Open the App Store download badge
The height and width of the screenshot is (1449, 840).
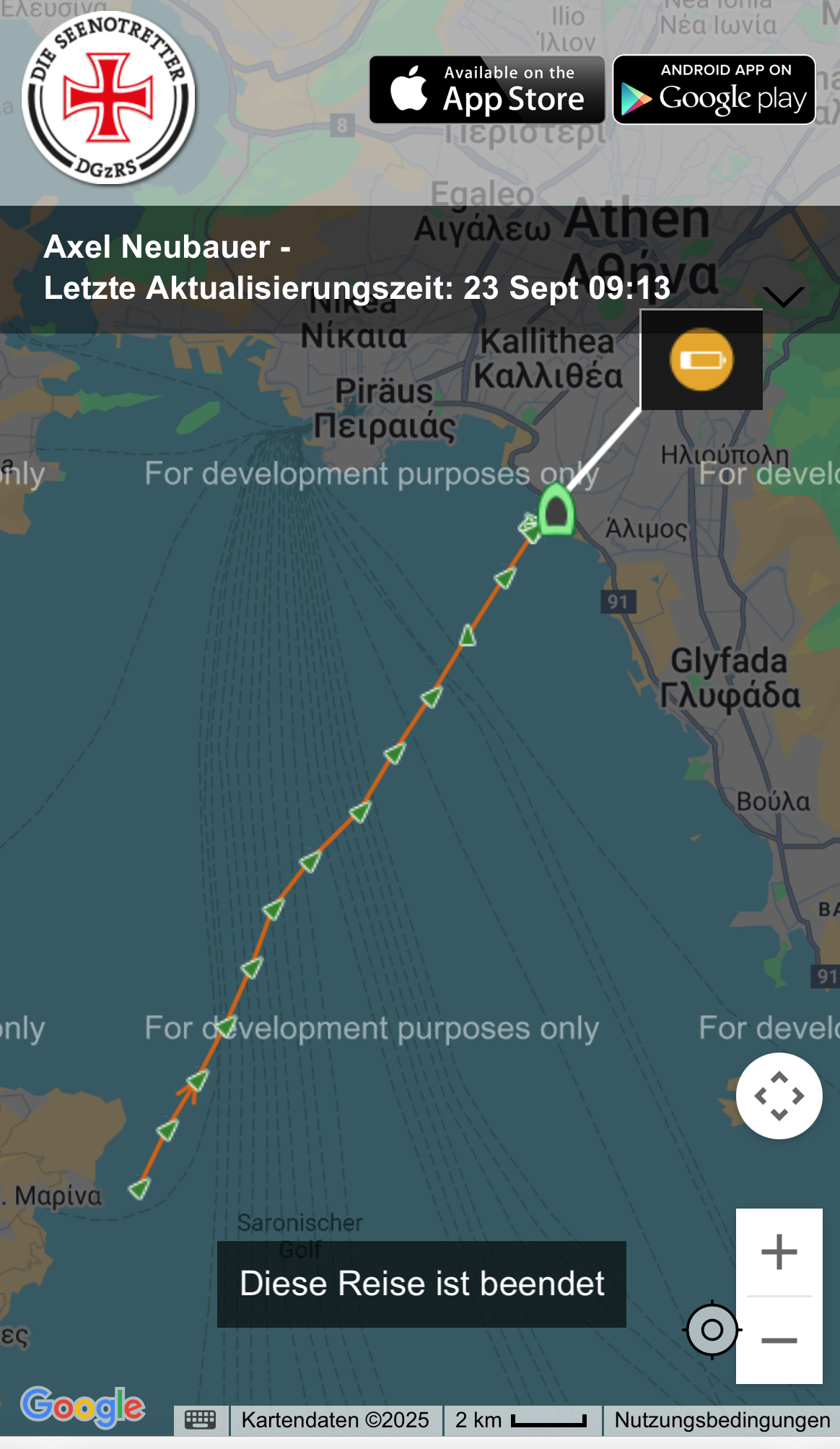(x=487, y=90)
